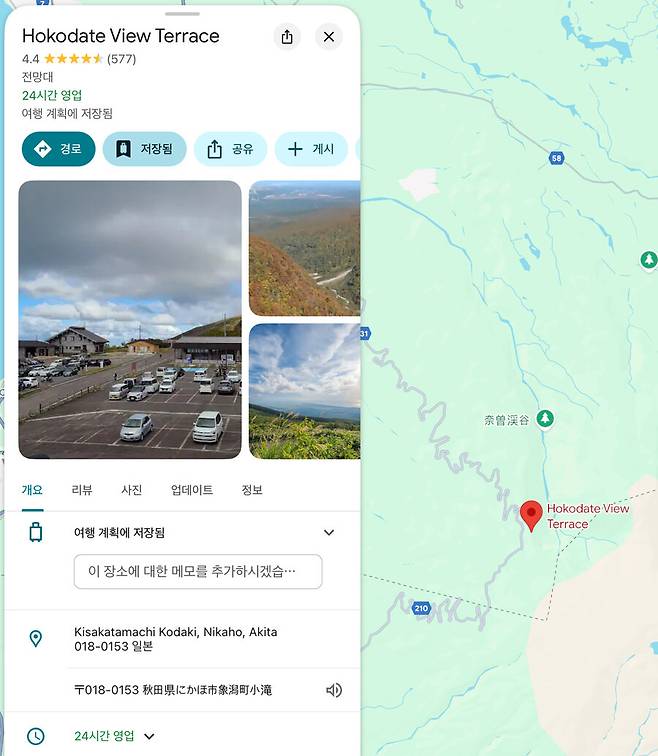The height and width of the screenshot is (756, 658).
Task: Open the autumn hillside photo
Action: (x=304, y=247)
